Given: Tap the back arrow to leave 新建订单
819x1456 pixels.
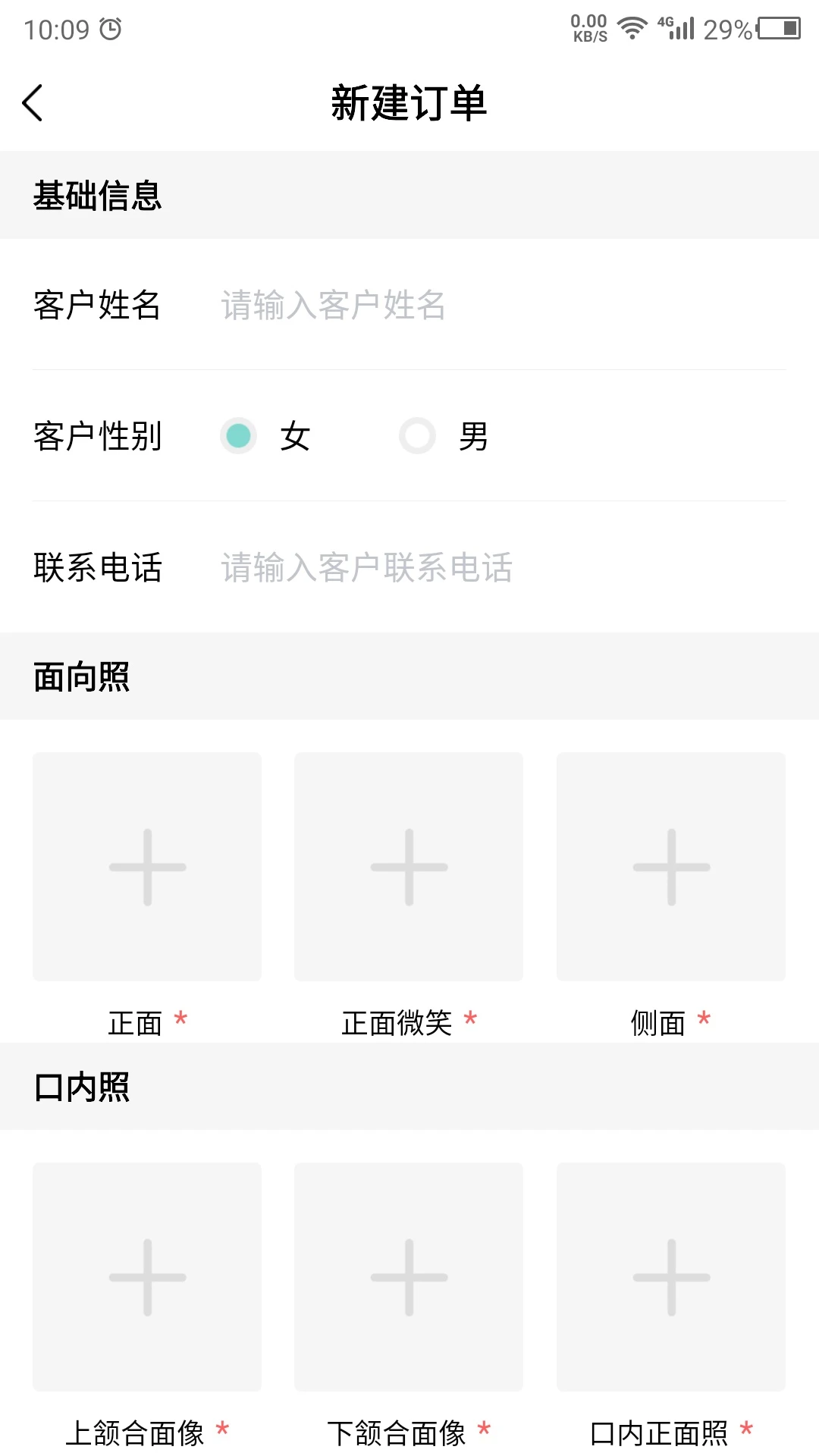Looking at the screenshot, I should click(x=33, y=102).
